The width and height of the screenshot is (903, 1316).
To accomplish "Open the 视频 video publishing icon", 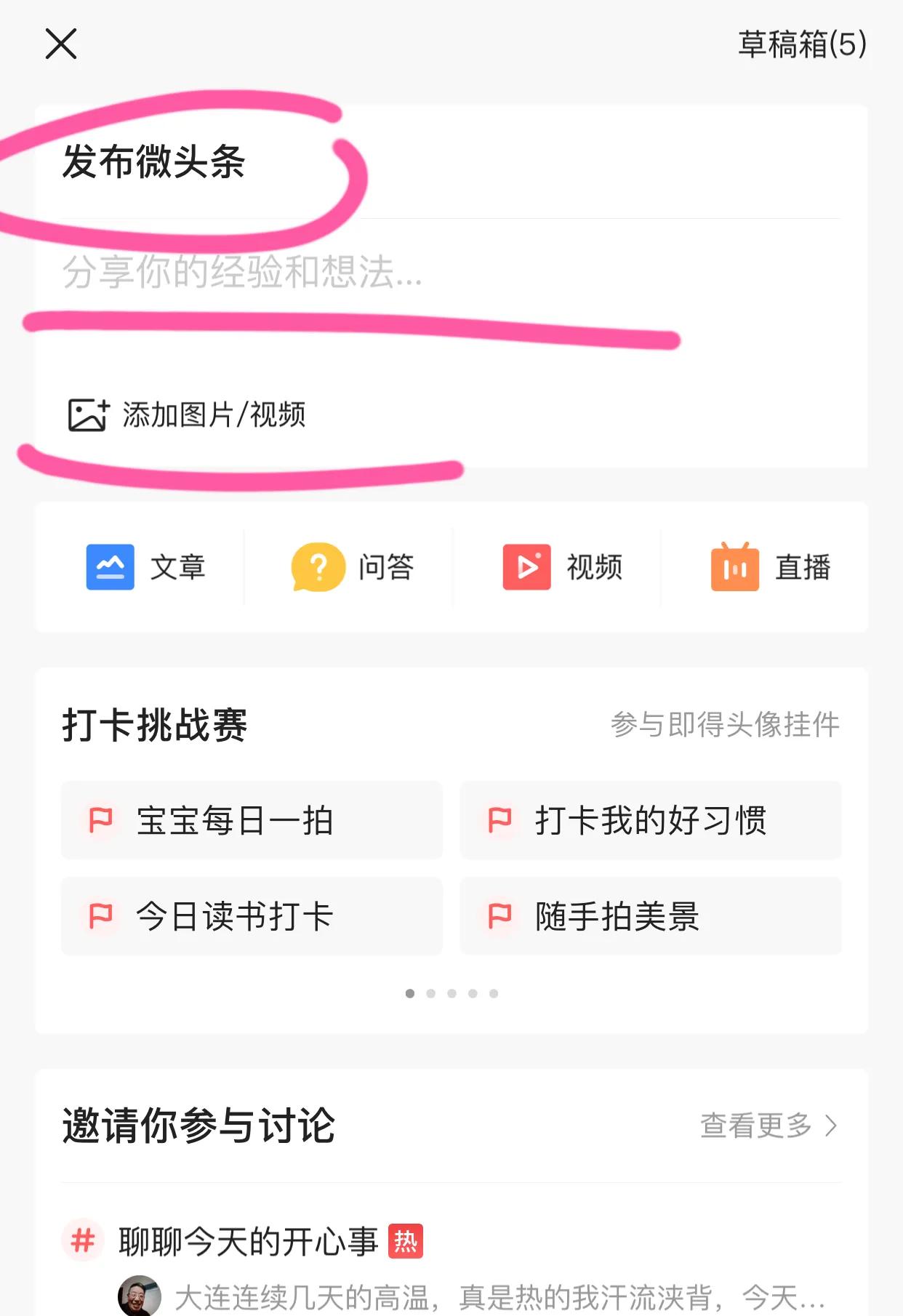I will [x=526, y=567].
